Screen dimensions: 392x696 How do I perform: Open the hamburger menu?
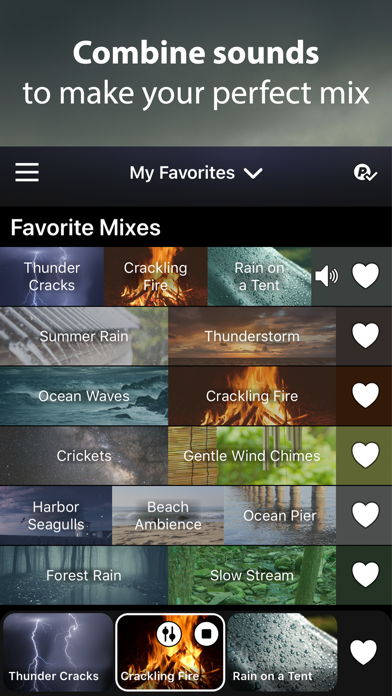click(27, 172)
